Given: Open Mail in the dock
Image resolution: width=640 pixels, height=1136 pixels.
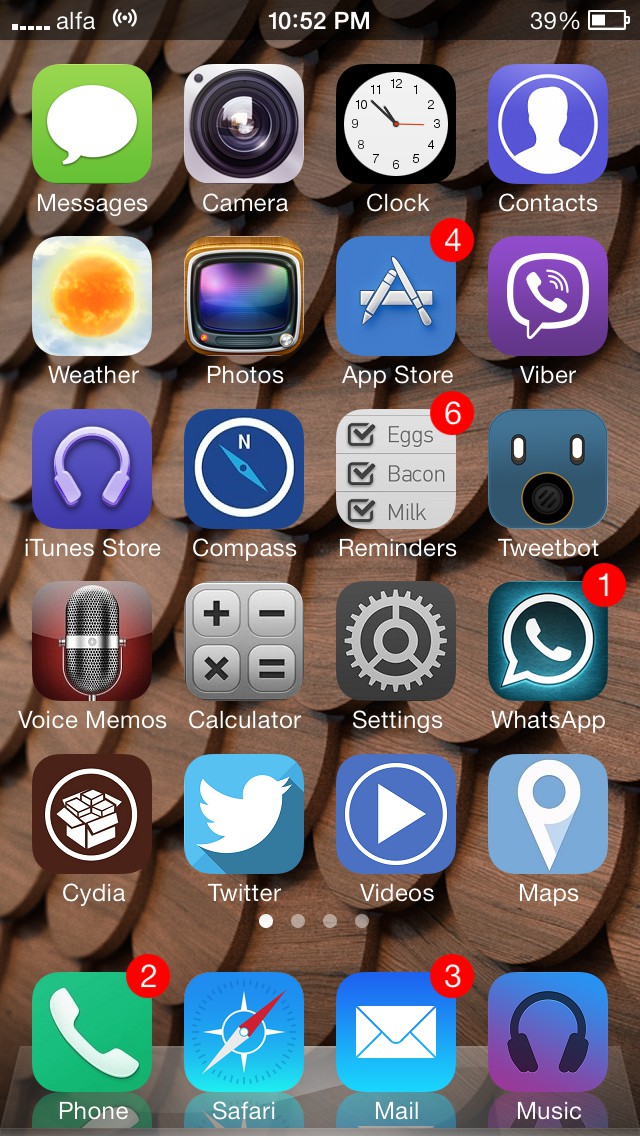Looking at the screenshot, I should click(x=396, y=1032).
